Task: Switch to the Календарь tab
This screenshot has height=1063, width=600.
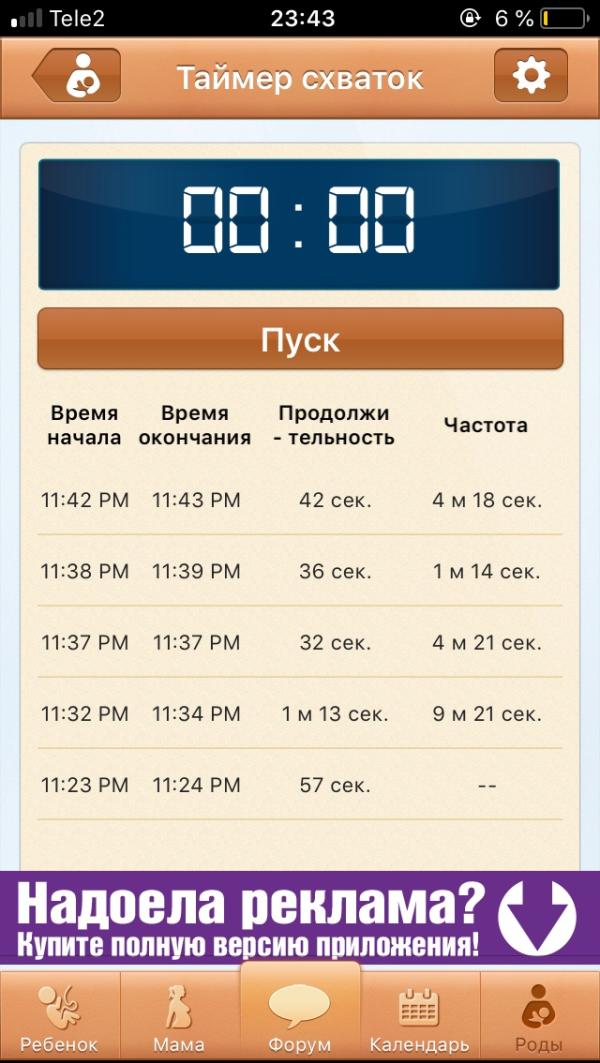Action: coord(420,1017)
